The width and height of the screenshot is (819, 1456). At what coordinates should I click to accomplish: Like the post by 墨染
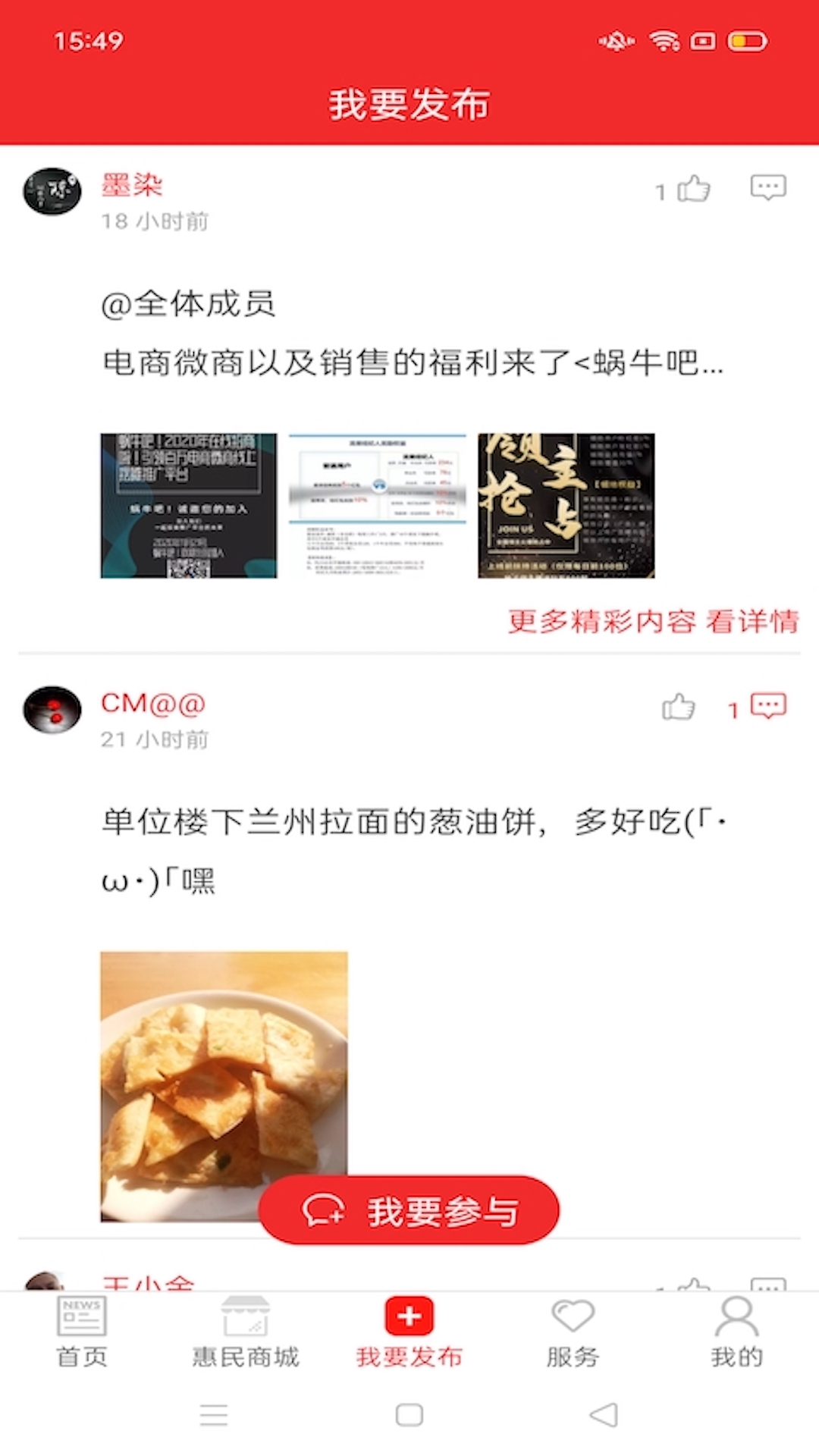pyautogui.click(x=693, y=189)
